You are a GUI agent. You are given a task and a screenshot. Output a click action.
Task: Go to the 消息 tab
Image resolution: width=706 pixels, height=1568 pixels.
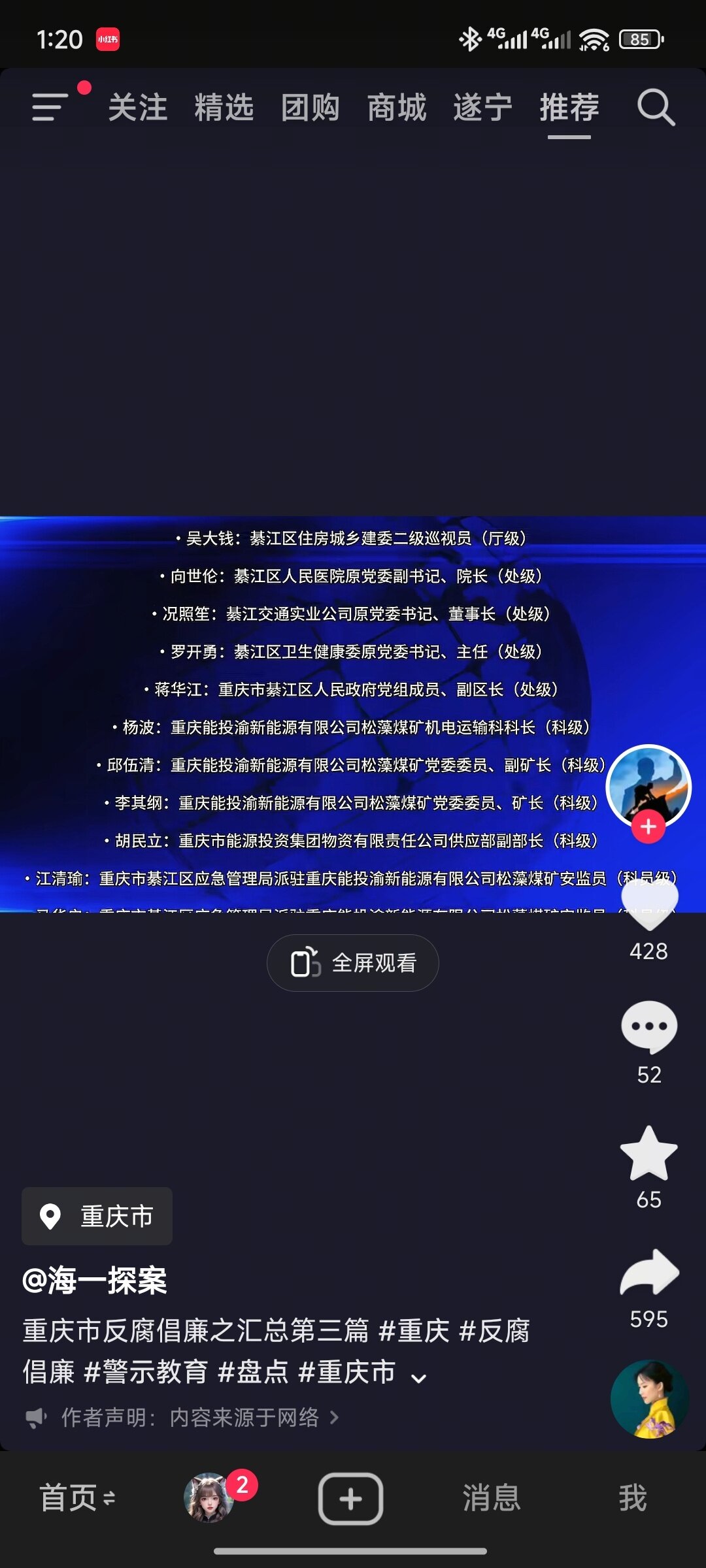tap(492, 1497)
